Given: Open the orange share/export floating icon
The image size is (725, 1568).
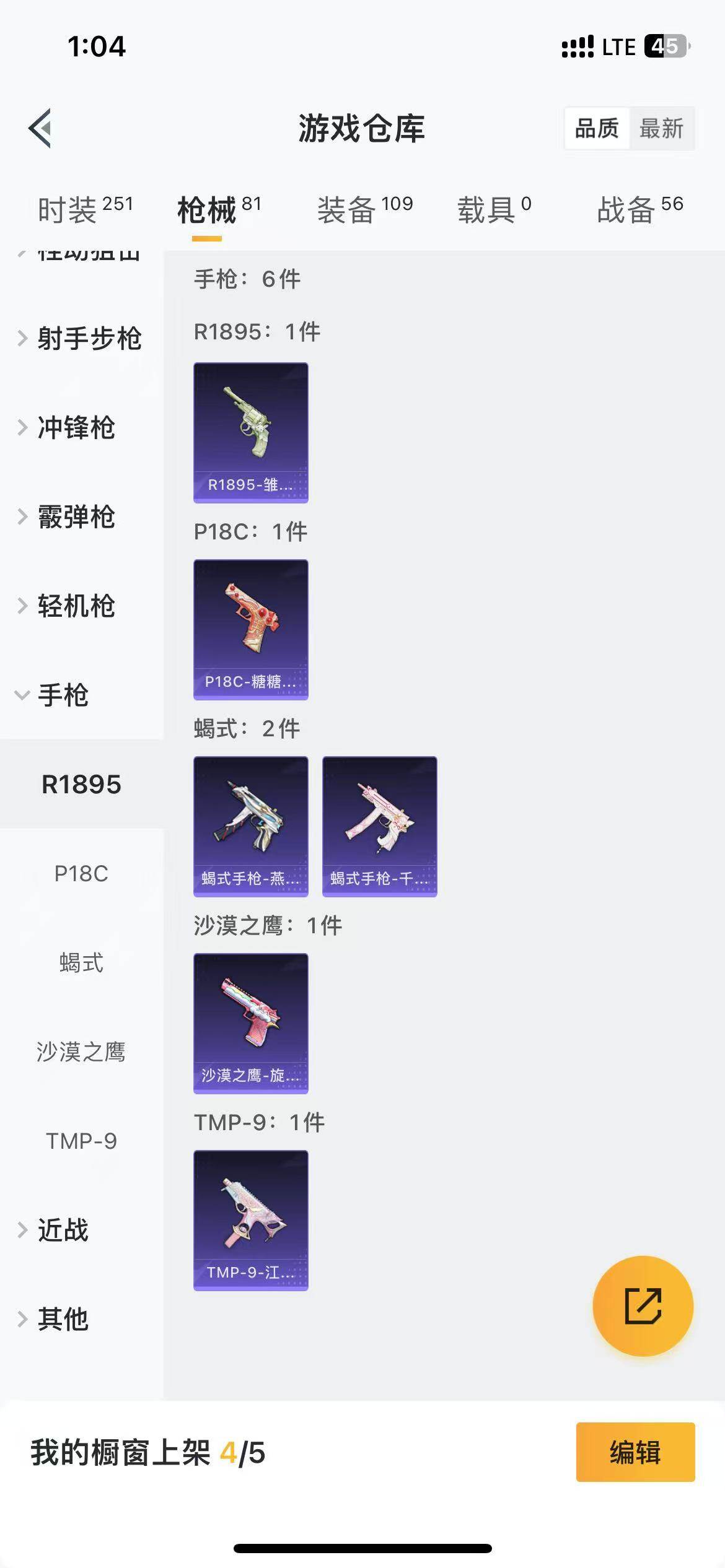Looking at the screenshot, I should point(643,1305).
